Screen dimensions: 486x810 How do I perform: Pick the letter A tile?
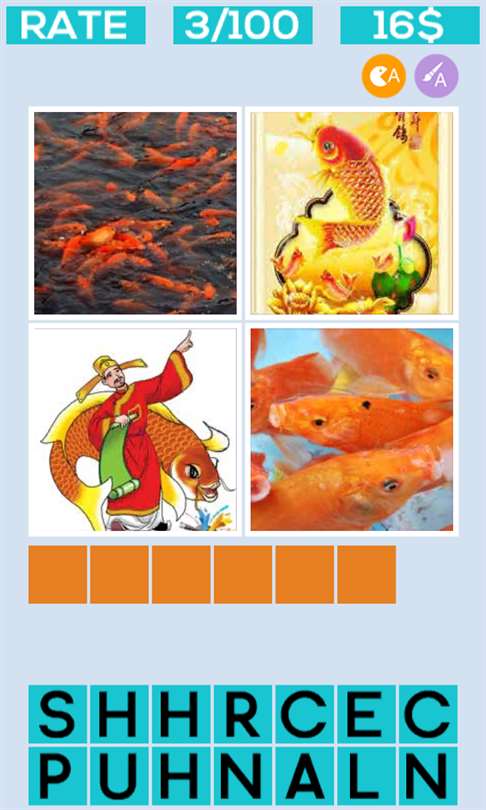pos(305,776)
